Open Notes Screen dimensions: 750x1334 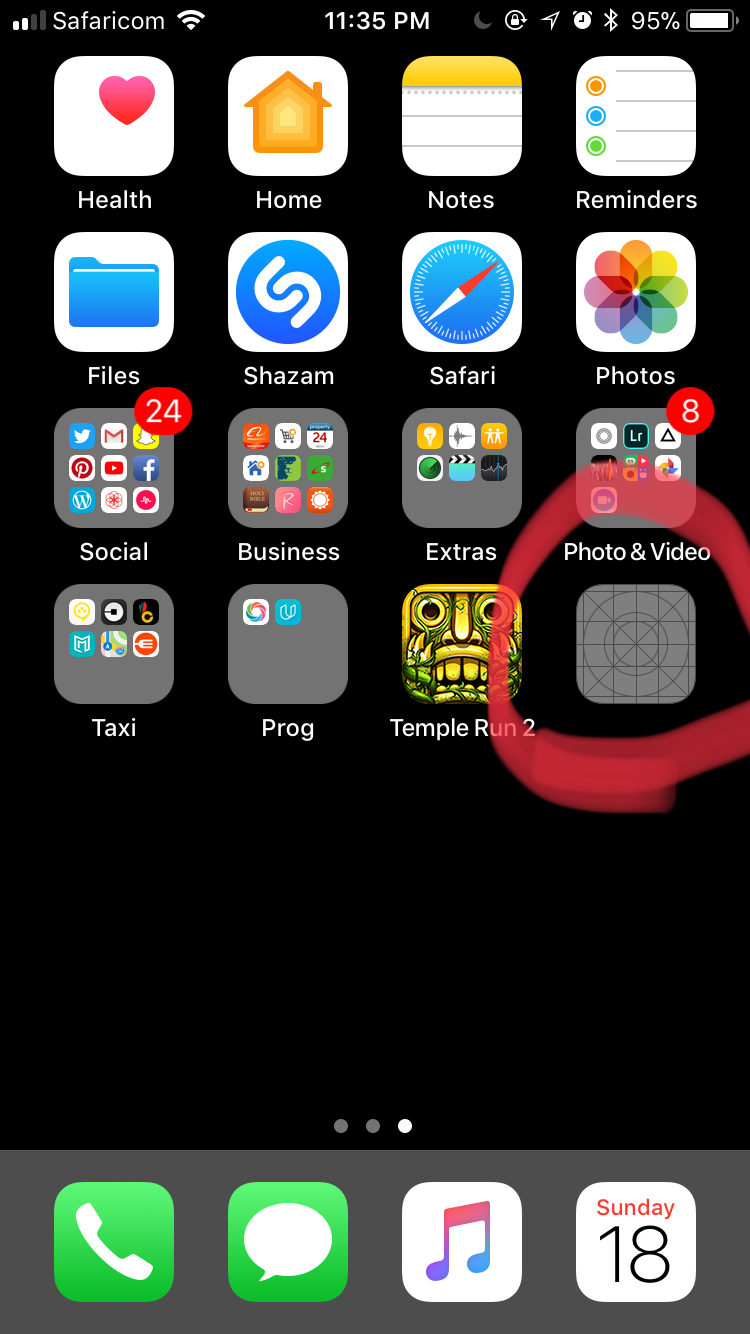tap(462, 116)
